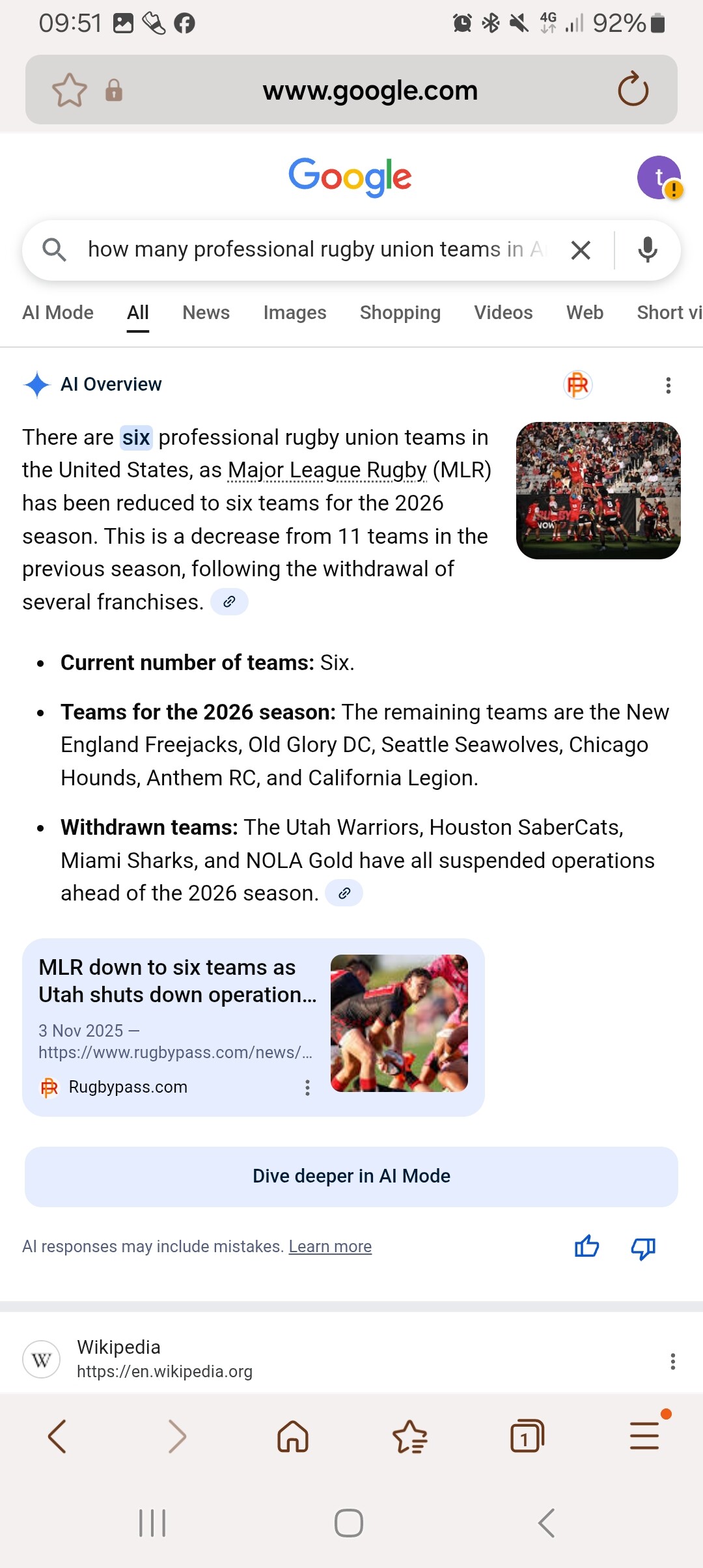
Task: Bookmark this page with the star icon
Action: pos(70,90)
